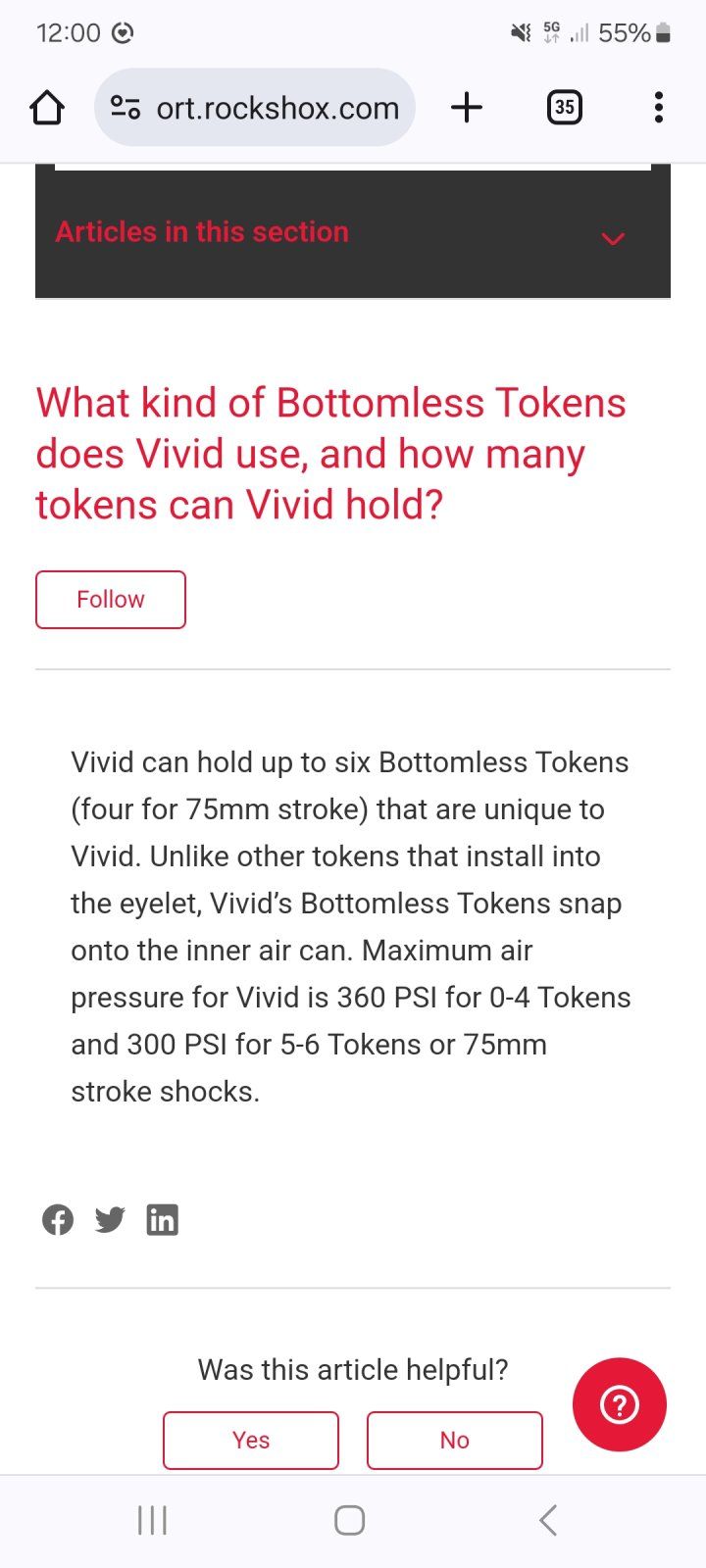Open recent apps from the navigation bar
Viewport: 706px width, 1568px height.
pyautogui.click(x=153, y=1520)
